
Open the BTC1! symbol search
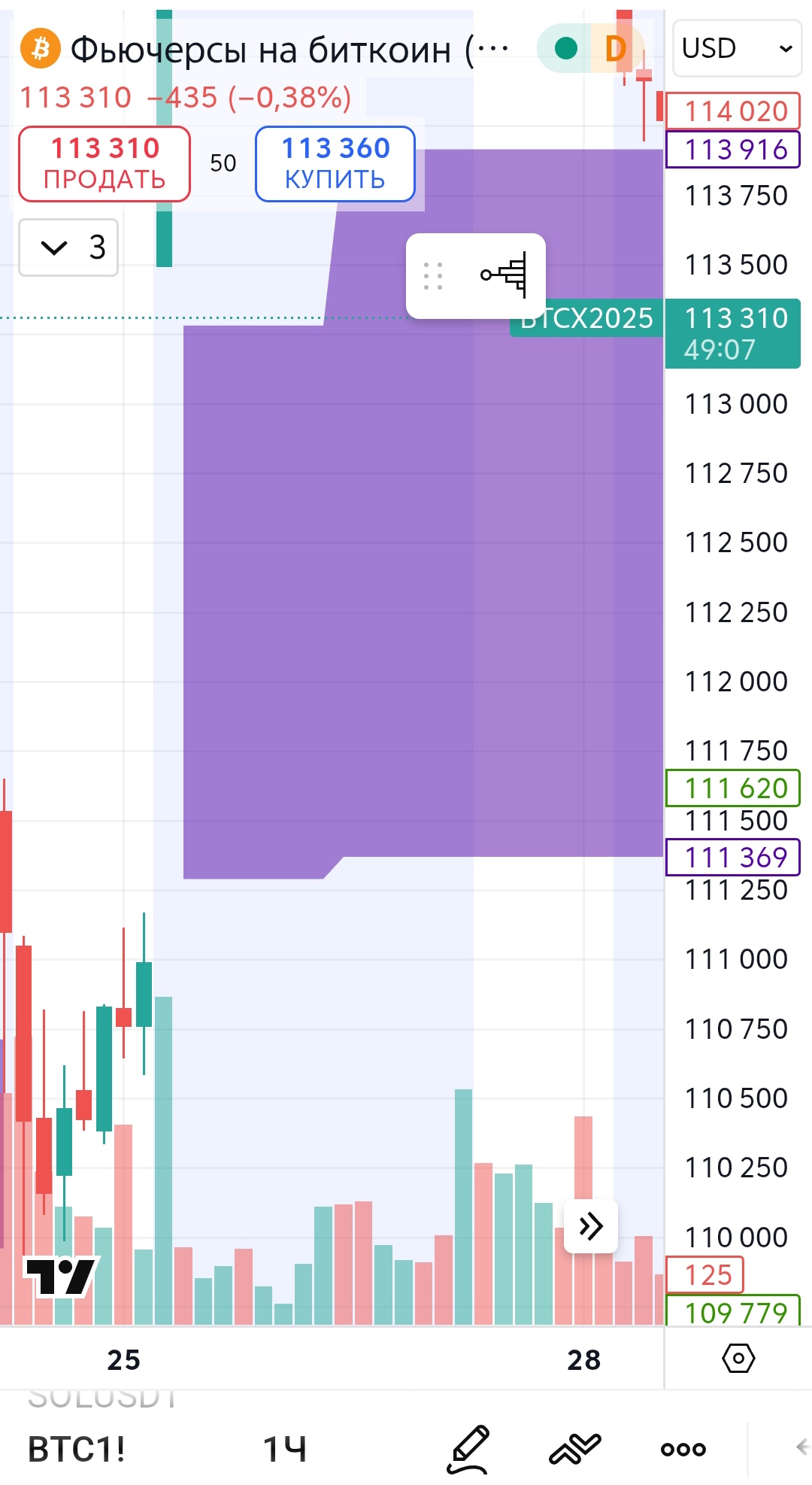pos(77,1449)
